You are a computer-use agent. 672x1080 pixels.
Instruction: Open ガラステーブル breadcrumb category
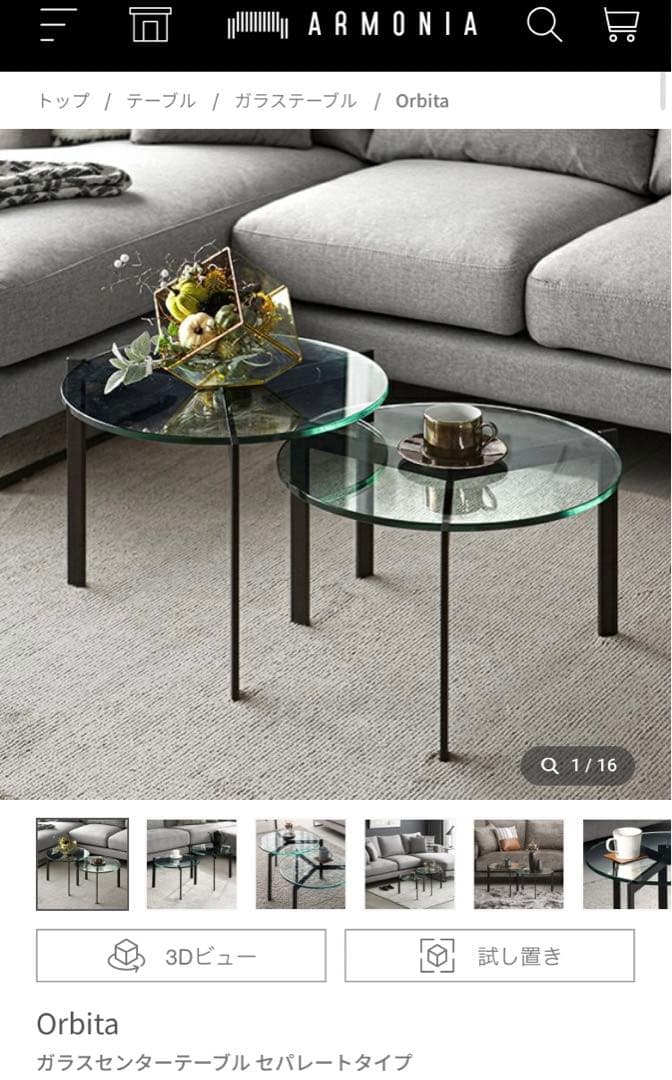pos(295,101)
